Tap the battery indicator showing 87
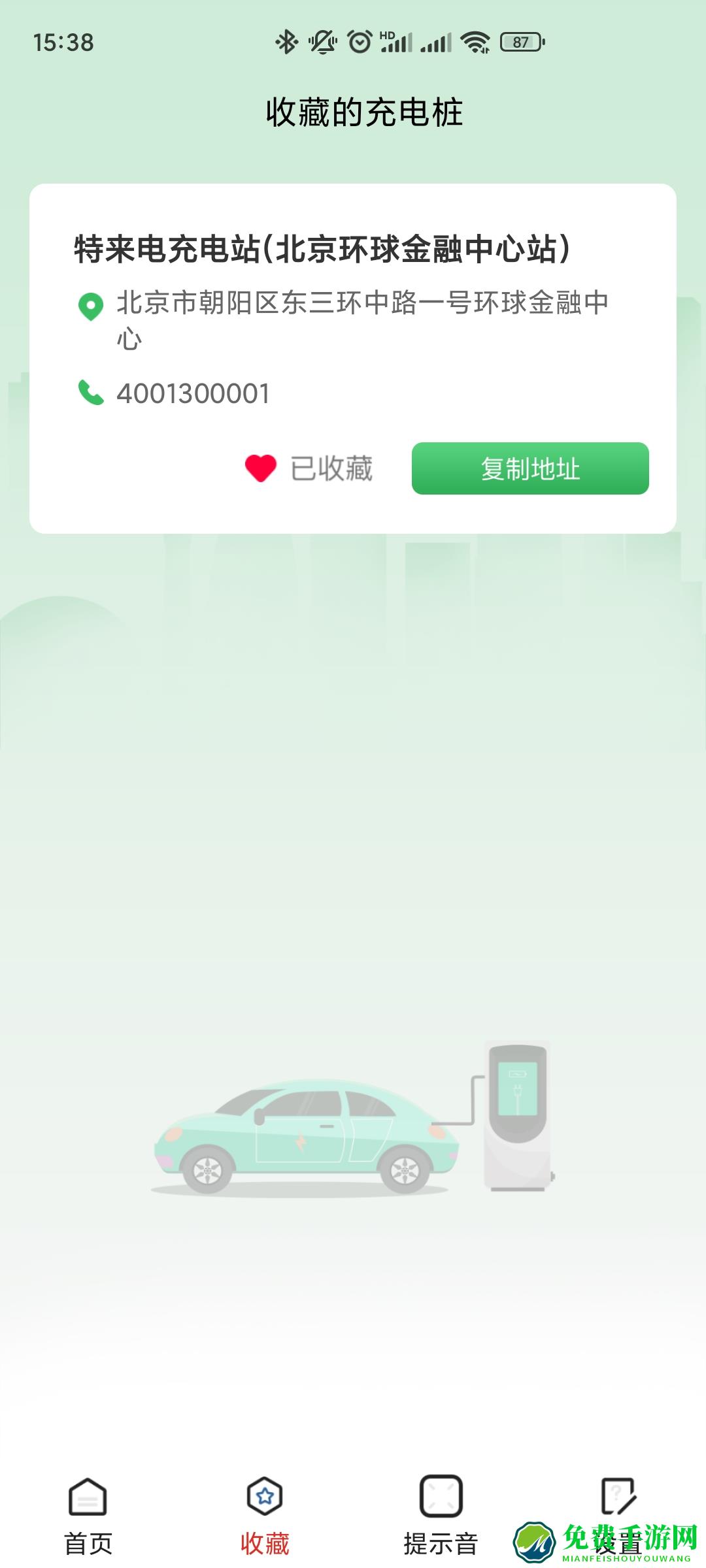The image size is (706, 1568). 520,41
